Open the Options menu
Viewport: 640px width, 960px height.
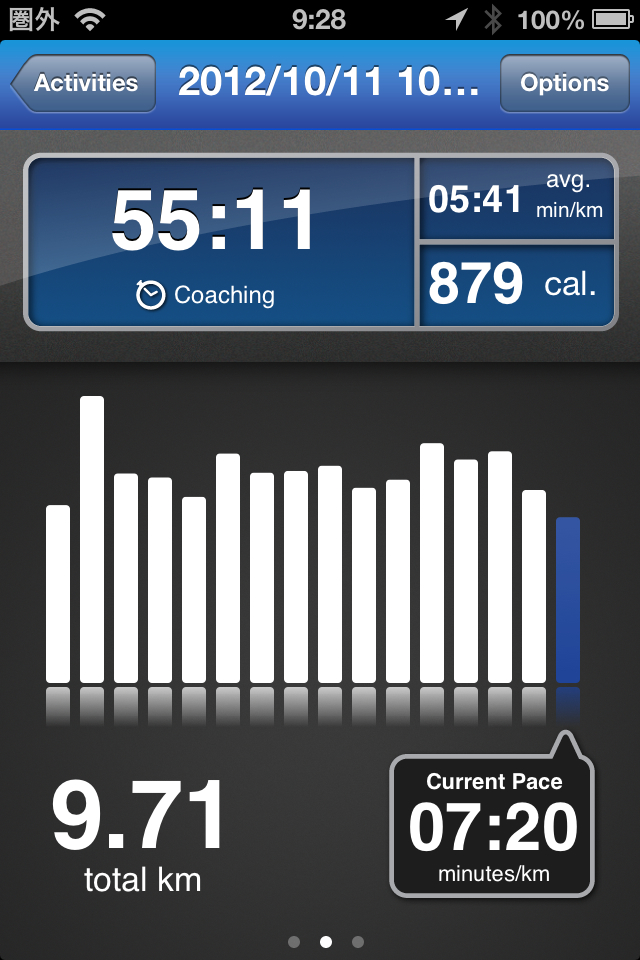point(564,83)
